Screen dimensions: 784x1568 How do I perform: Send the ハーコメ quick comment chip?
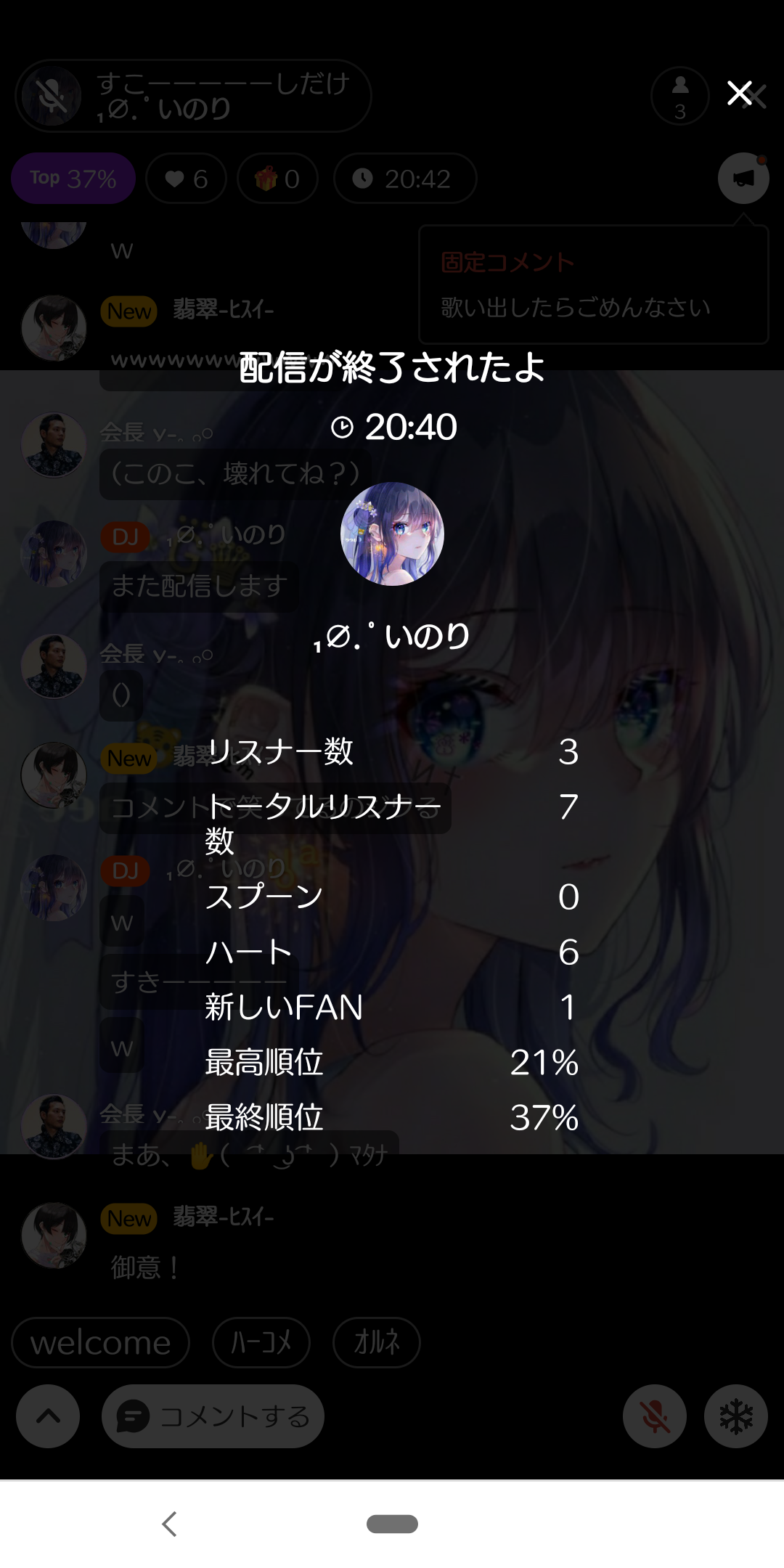point(261,1342)
